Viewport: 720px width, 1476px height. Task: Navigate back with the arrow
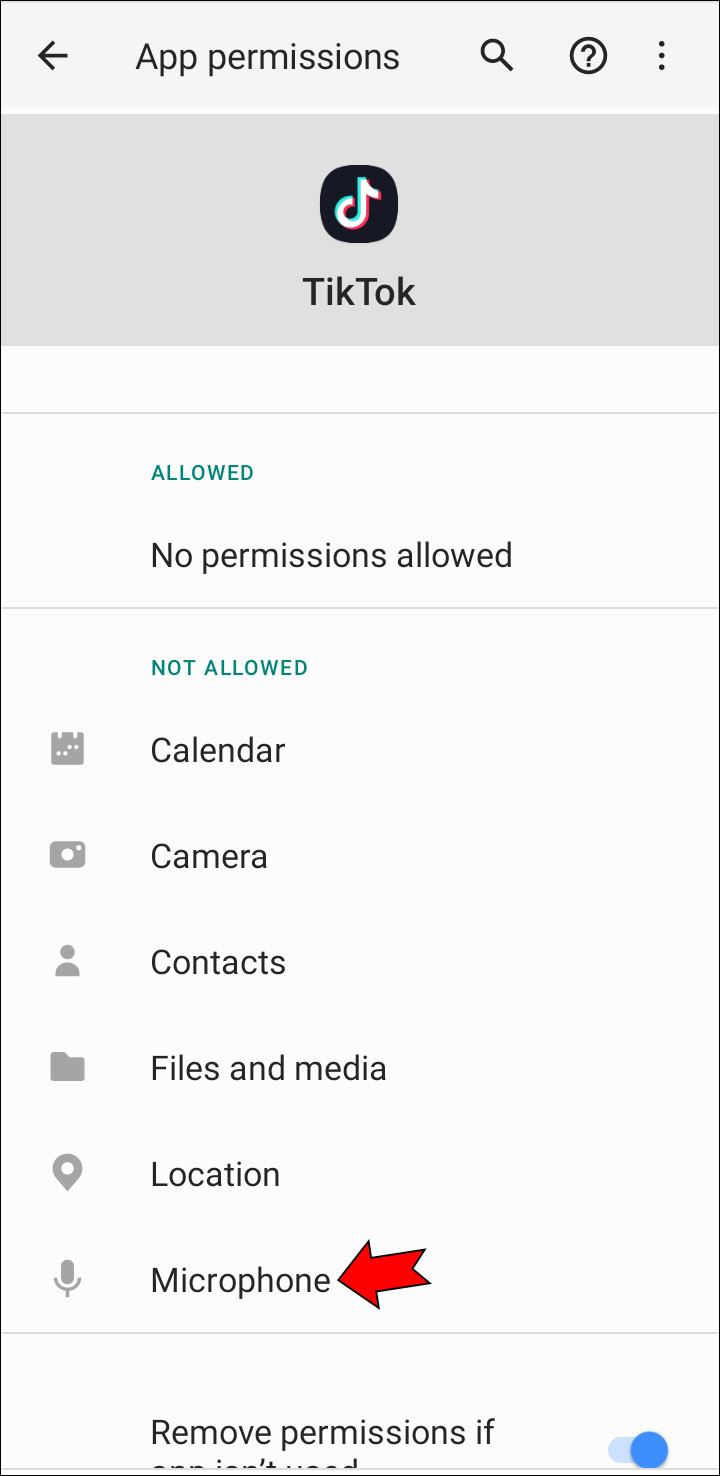pyautogui.click(x=53, y=56)
